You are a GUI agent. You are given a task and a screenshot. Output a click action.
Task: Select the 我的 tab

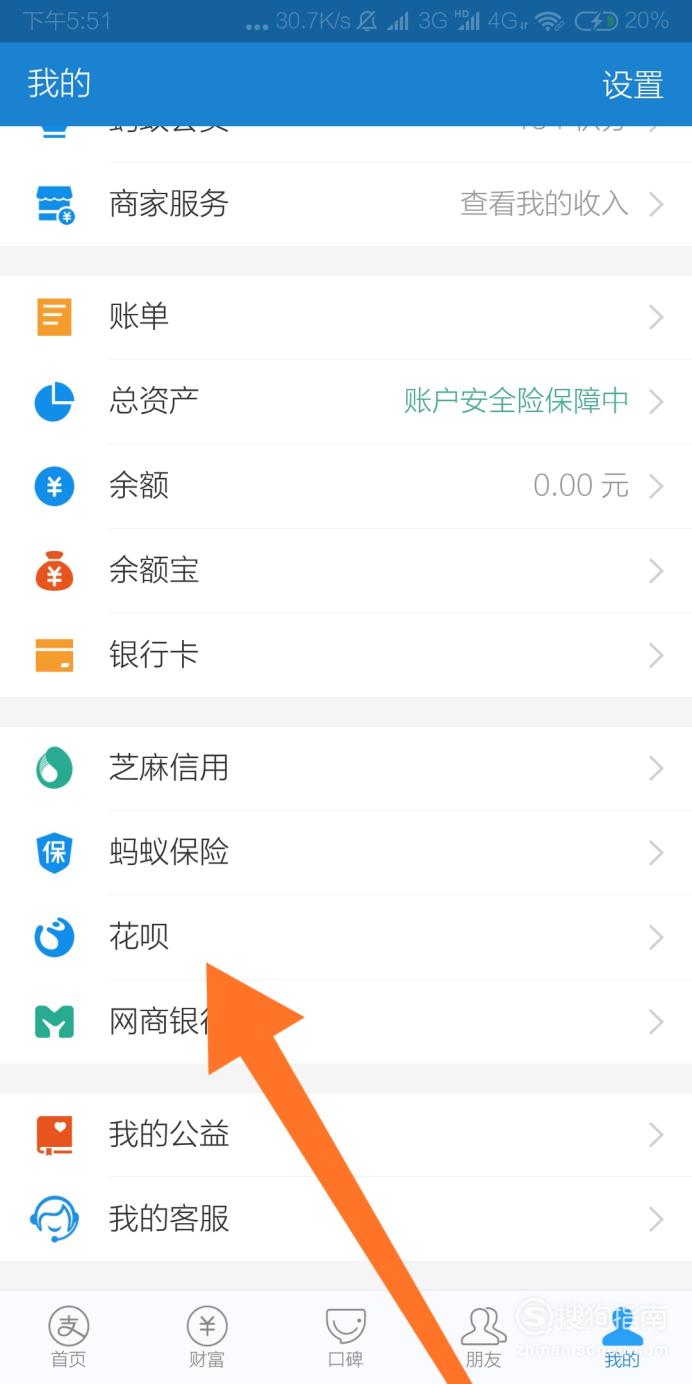coord(621,1337)
